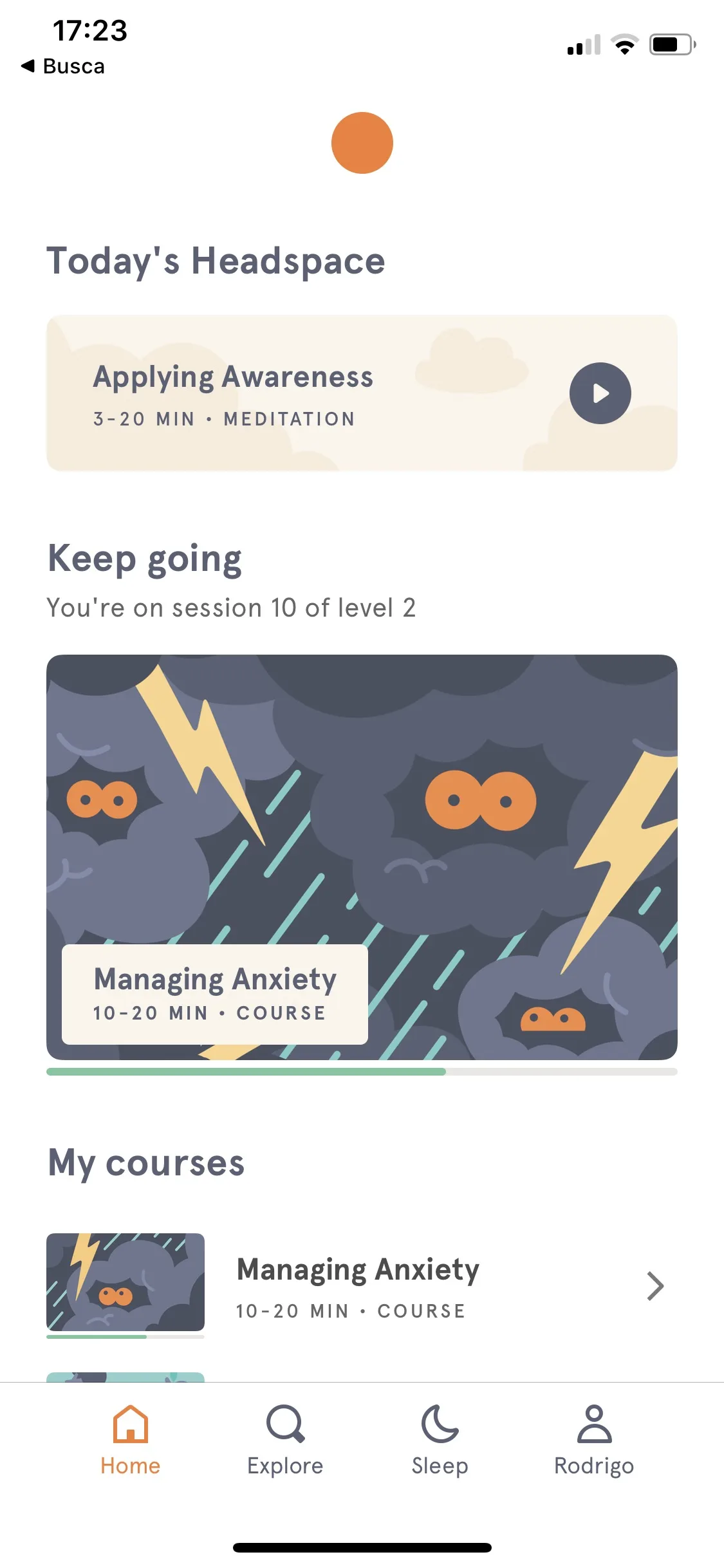Return to Busca via the back link
Image resolution: width=724 pixels, height=1568 pixels.
[x=63, y=66]
